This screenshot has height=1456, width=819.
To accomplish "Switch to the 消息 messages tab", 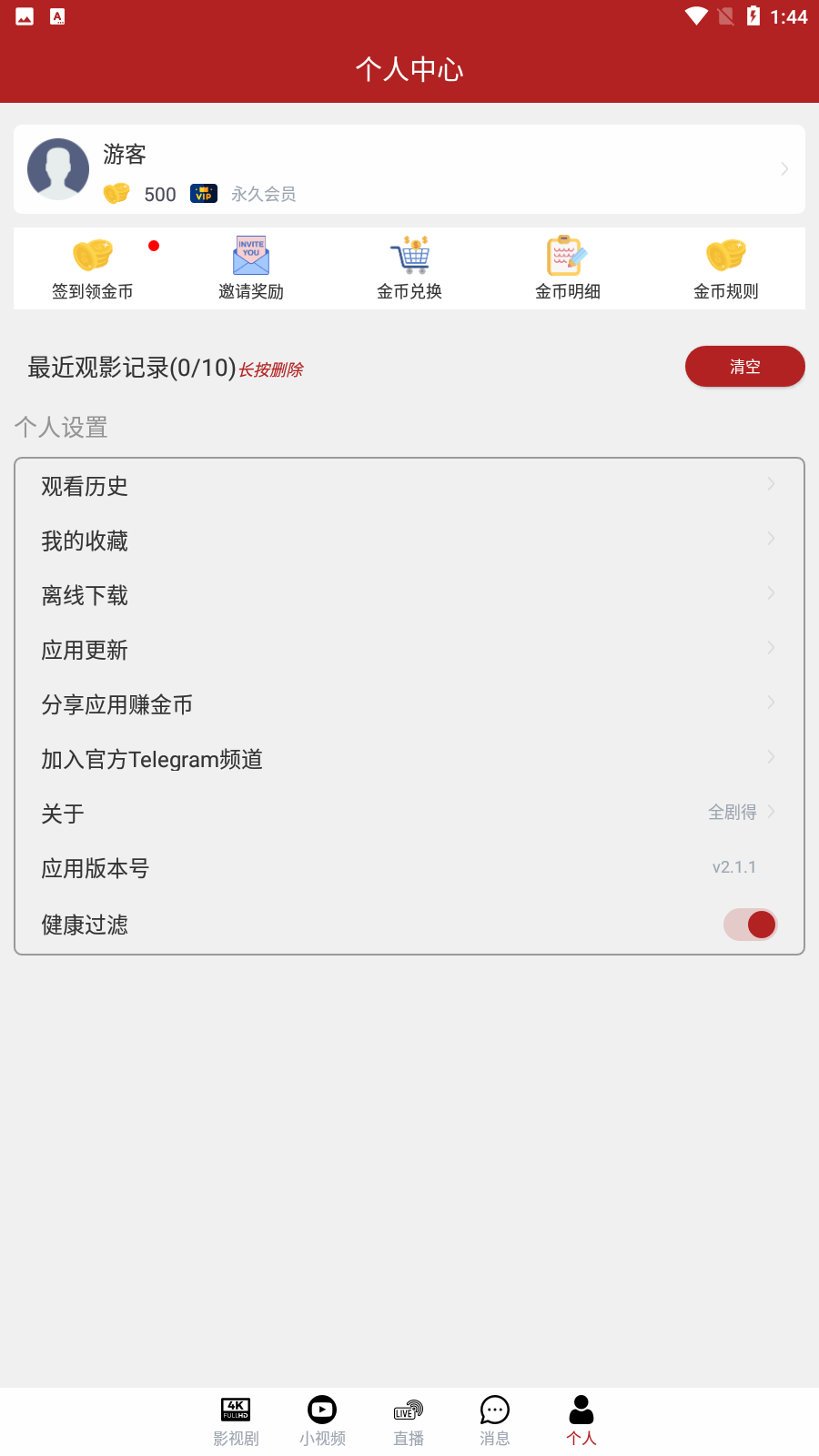I will [495, 1421].
